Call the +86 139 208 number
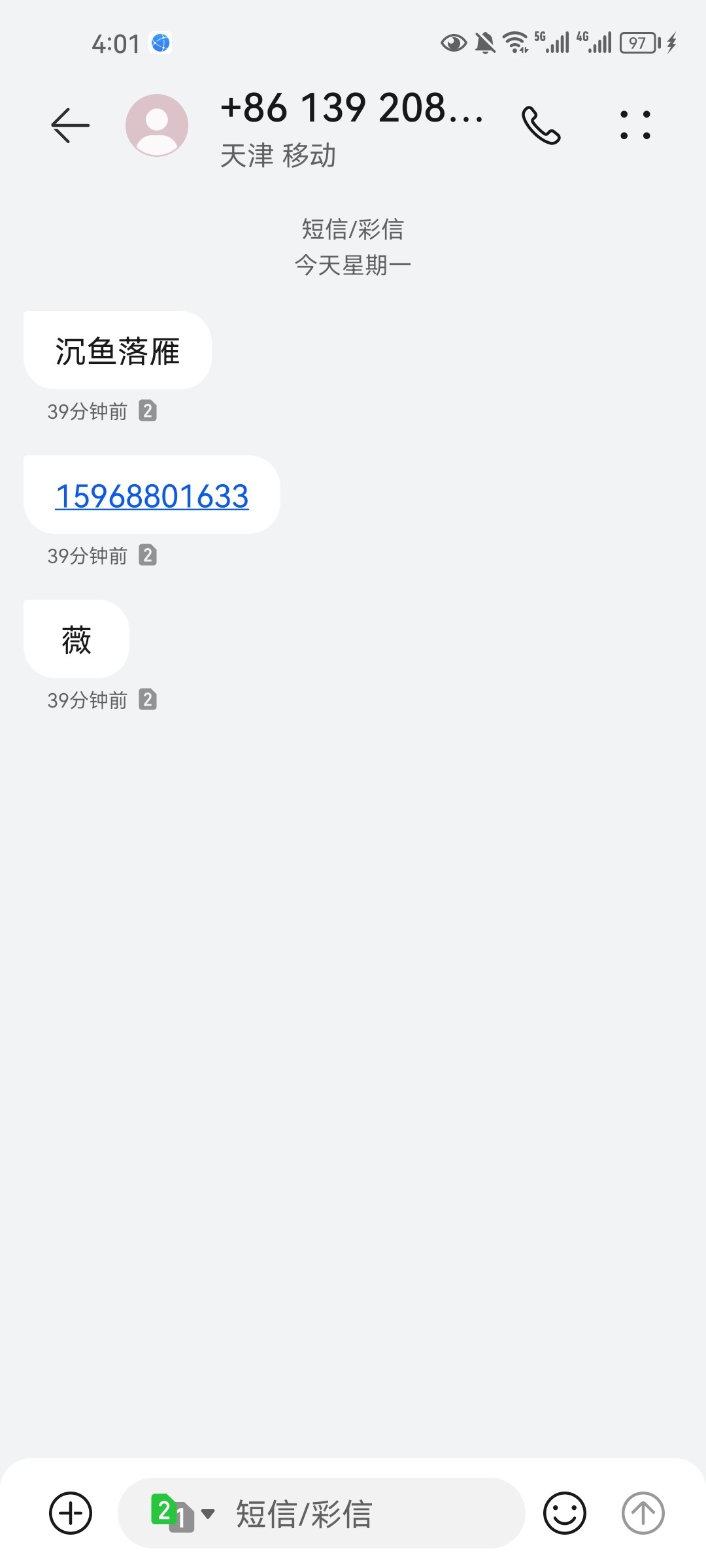Viewport: 706px width, 1568px height. coord(541,125)
